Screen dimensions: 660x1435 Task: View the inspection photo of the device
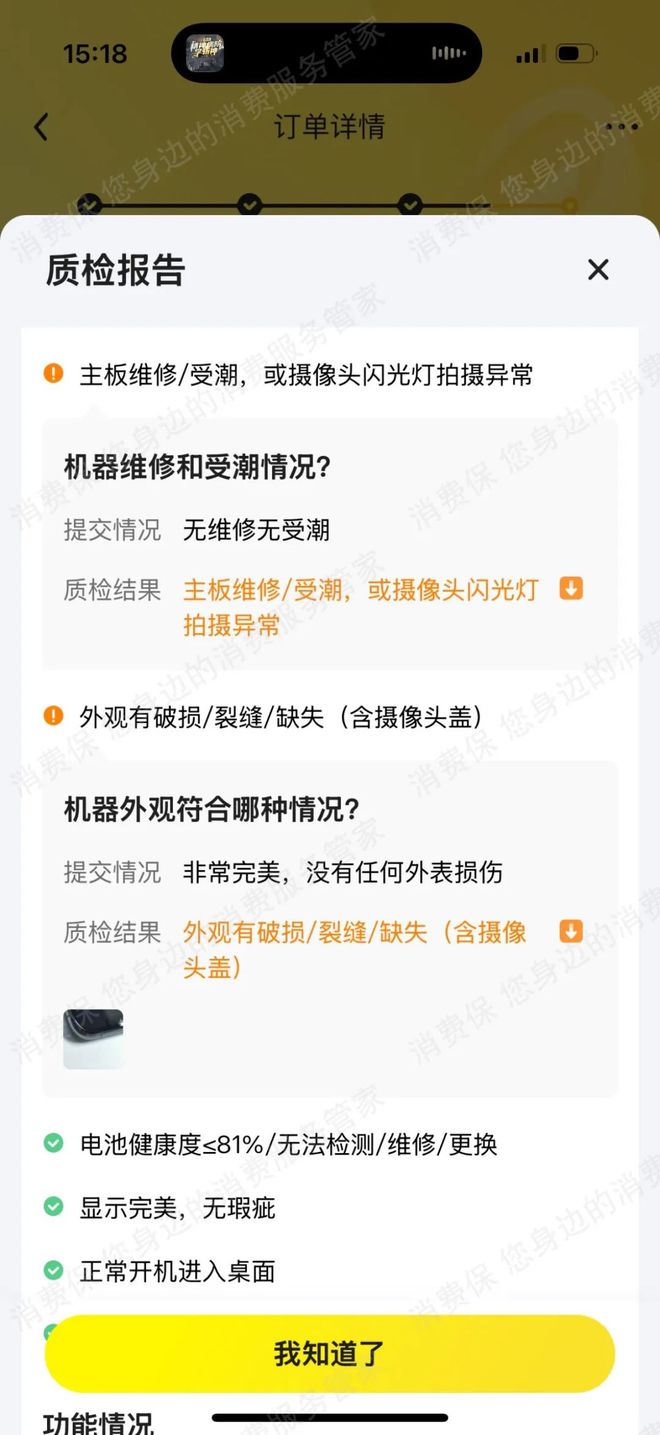(x=93, y=1039)
